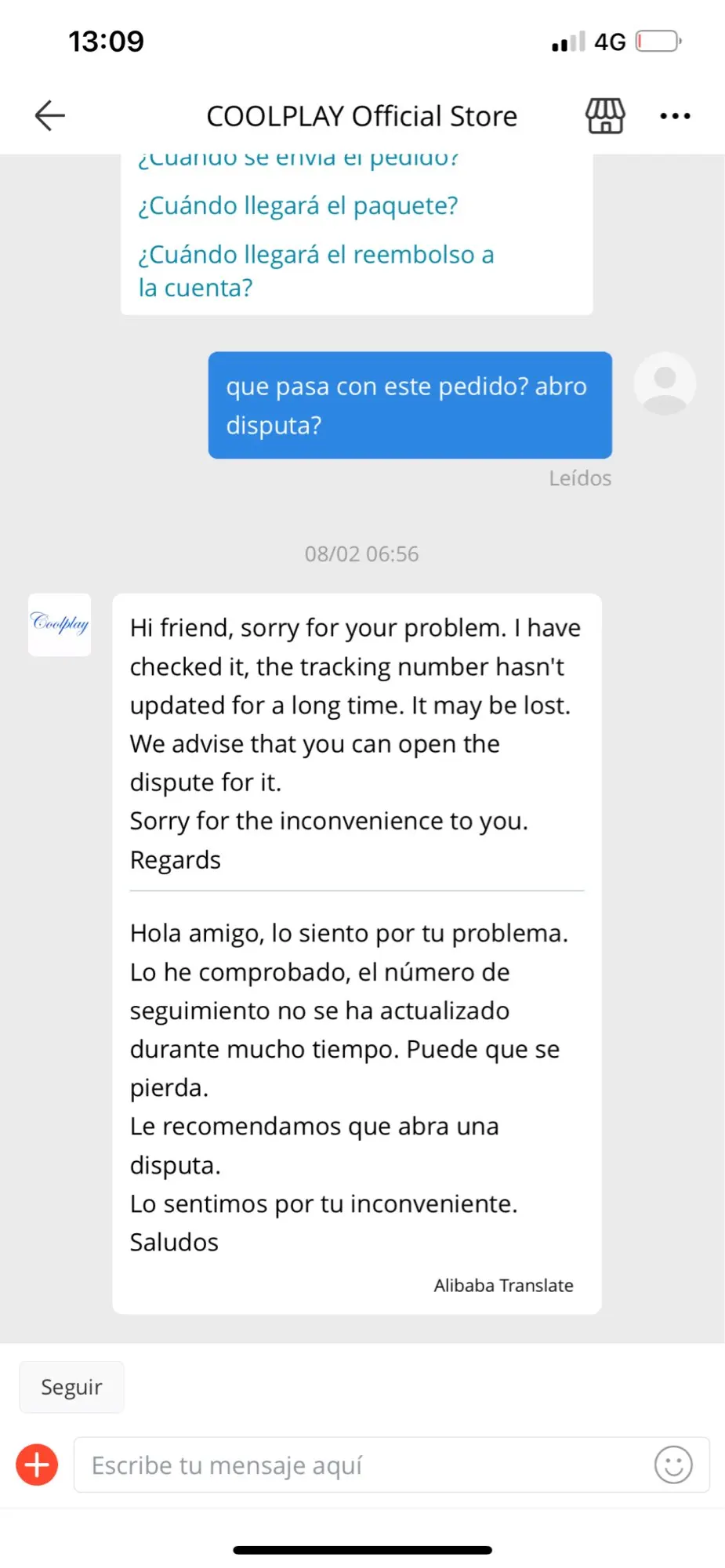Open the store page icon
Image resolution: width=725 pixels, height=1568 pixels.
click(x=605, y=116)
